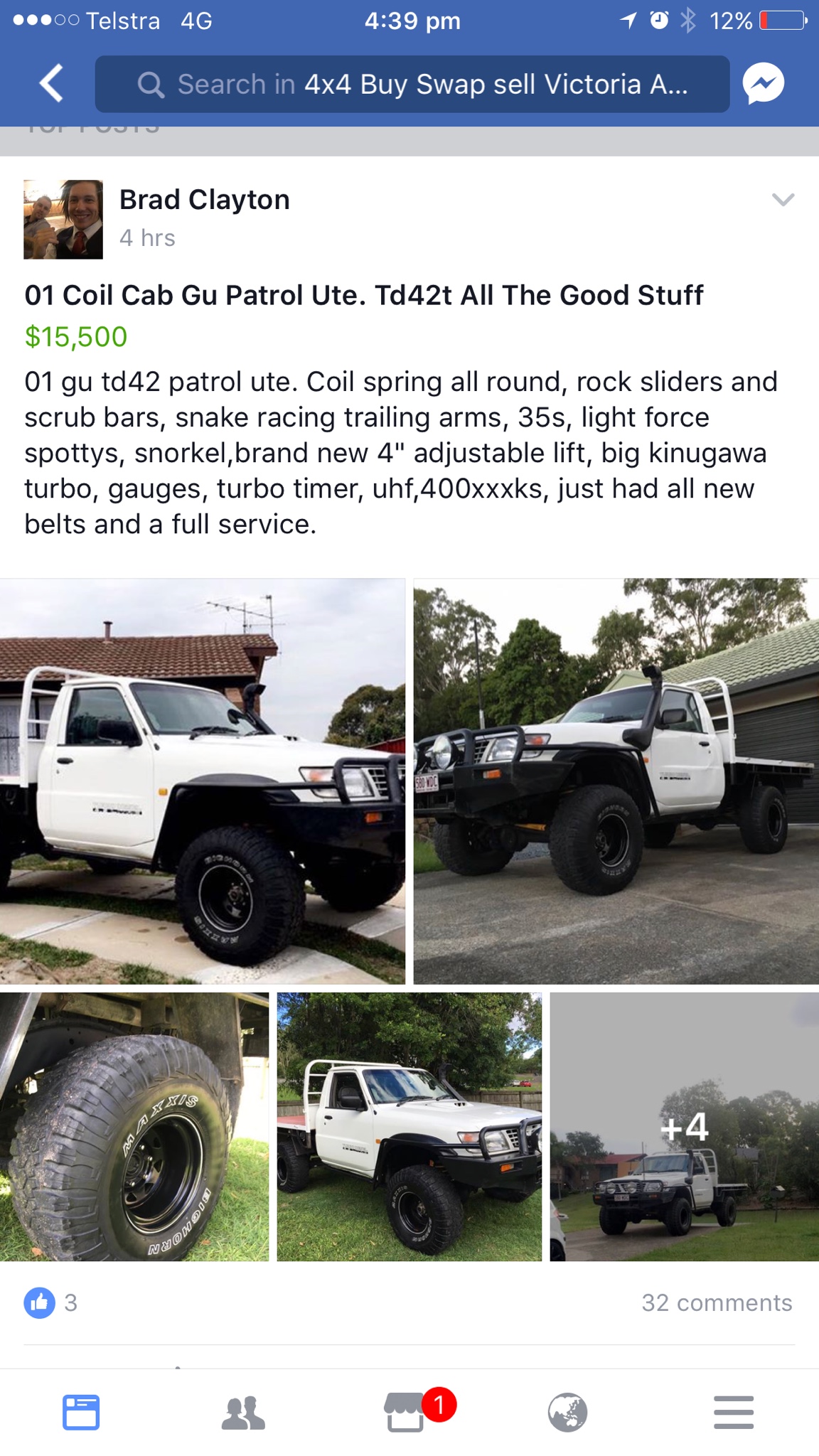Viewport: 819px width, 1456px height.
Task: Switch to the Friends tab
Action: (x=243, y=1412)
